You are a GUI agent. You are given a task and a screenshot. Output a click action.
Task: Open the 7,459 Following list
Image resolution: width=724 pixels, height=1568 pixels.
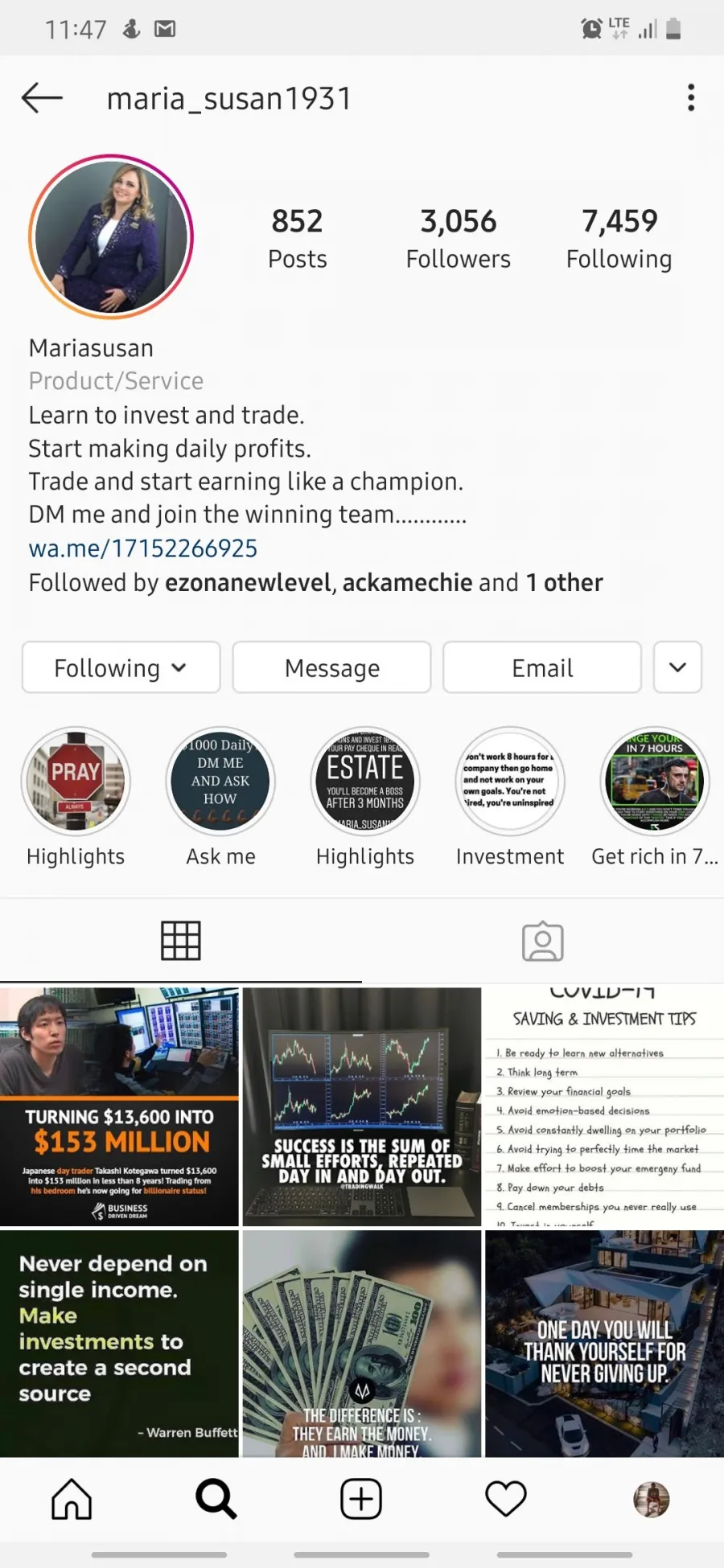coord(619,238)
